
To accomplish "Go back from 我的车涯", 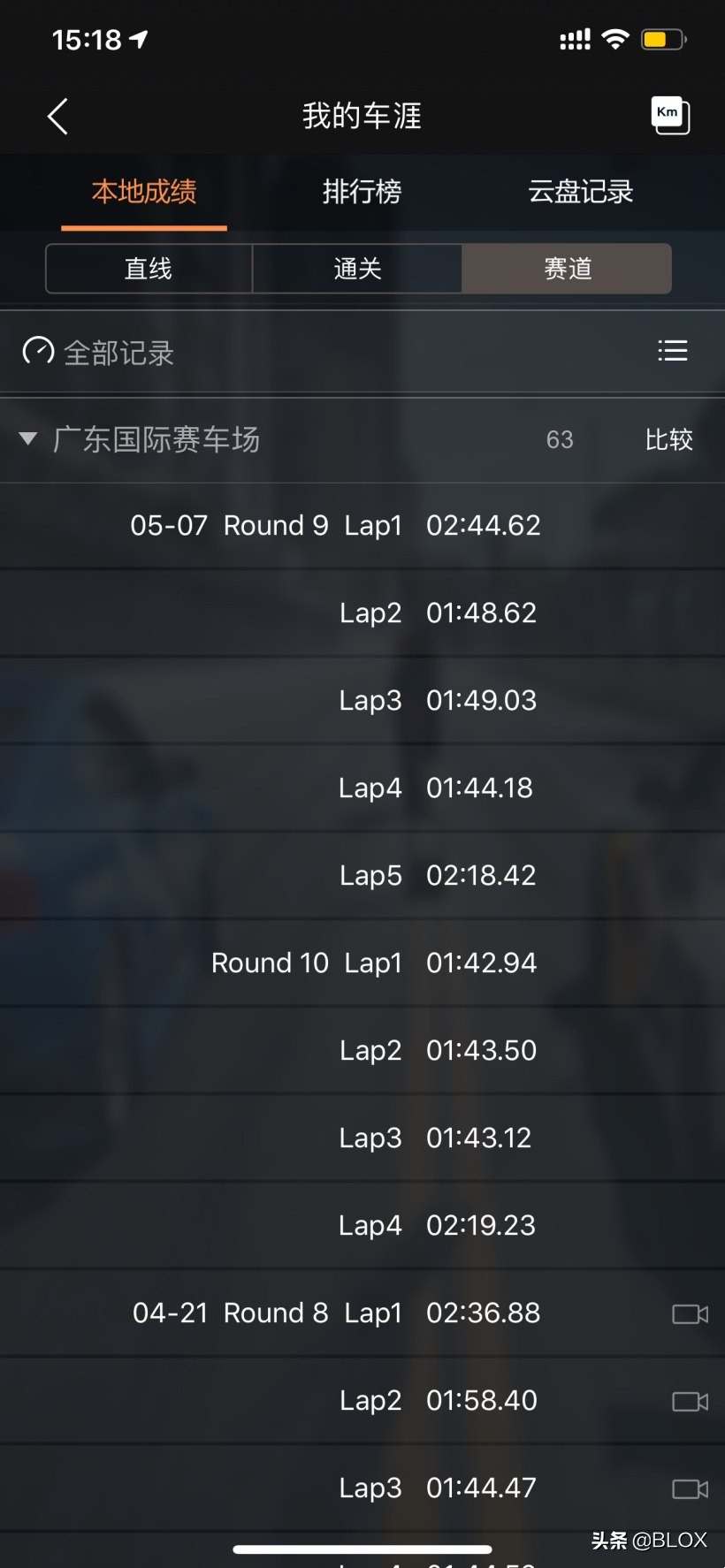I will coord(57,116).
